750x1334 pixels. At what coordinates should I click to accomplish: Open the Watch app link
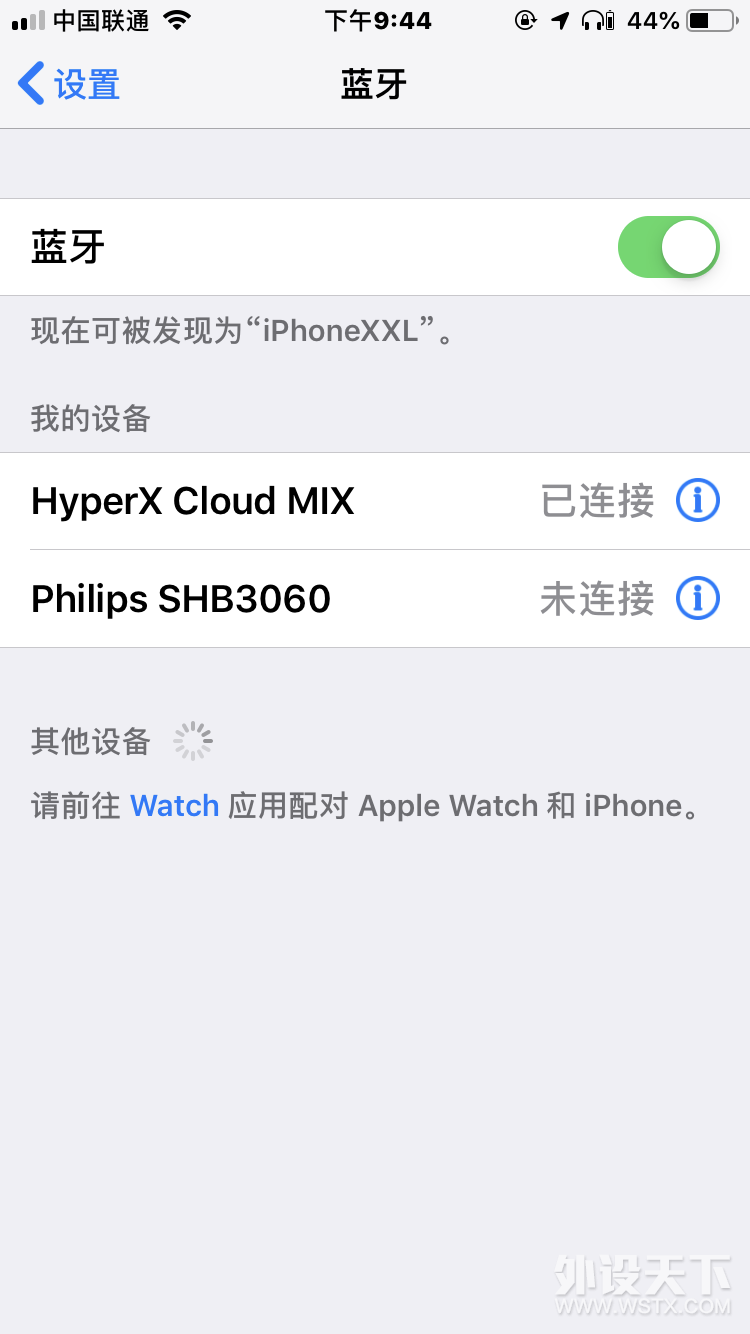[x=174, y=806]
